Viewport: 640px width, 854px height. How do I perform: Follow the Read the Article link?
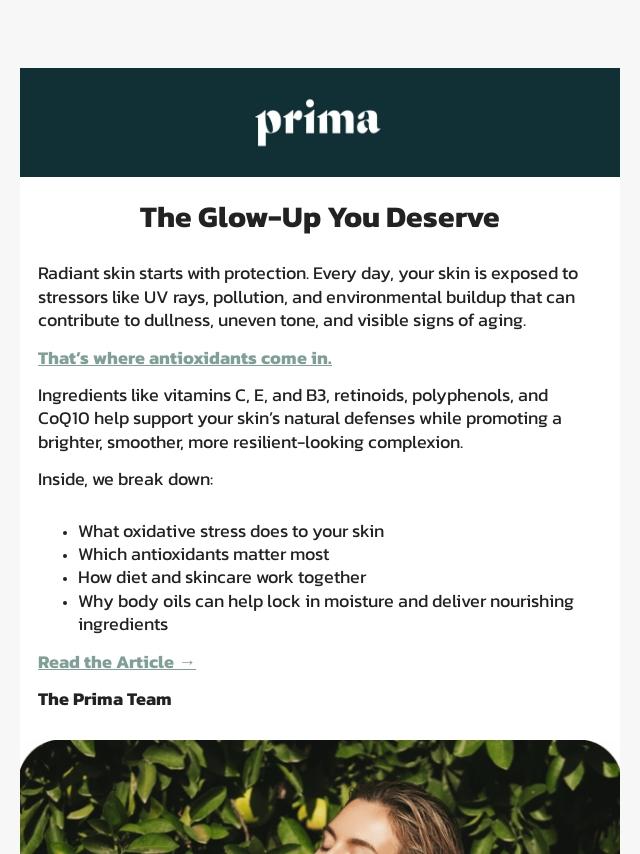117,662
